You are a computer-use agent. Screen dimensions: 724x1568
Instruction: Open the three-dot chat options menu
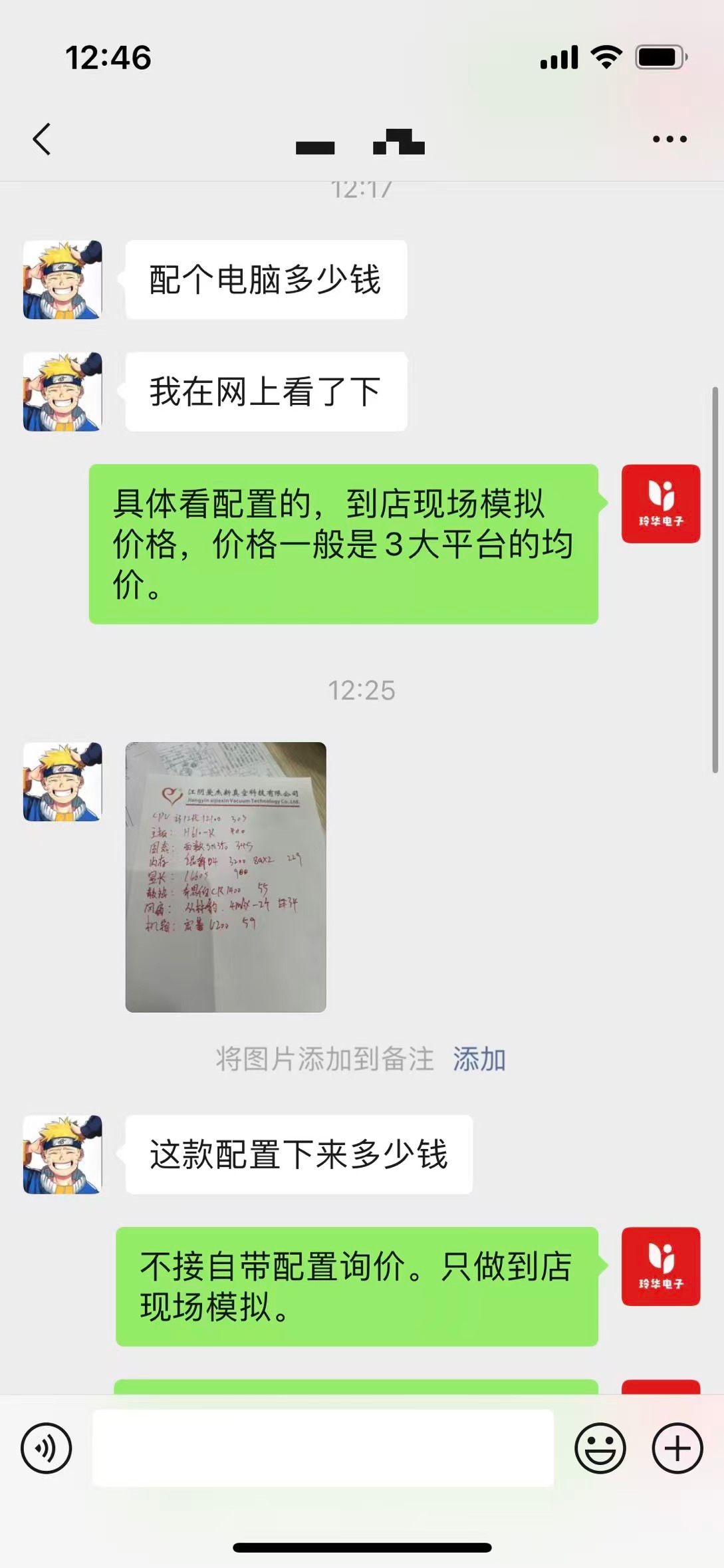pyautogui.click(x=669, y=139)
